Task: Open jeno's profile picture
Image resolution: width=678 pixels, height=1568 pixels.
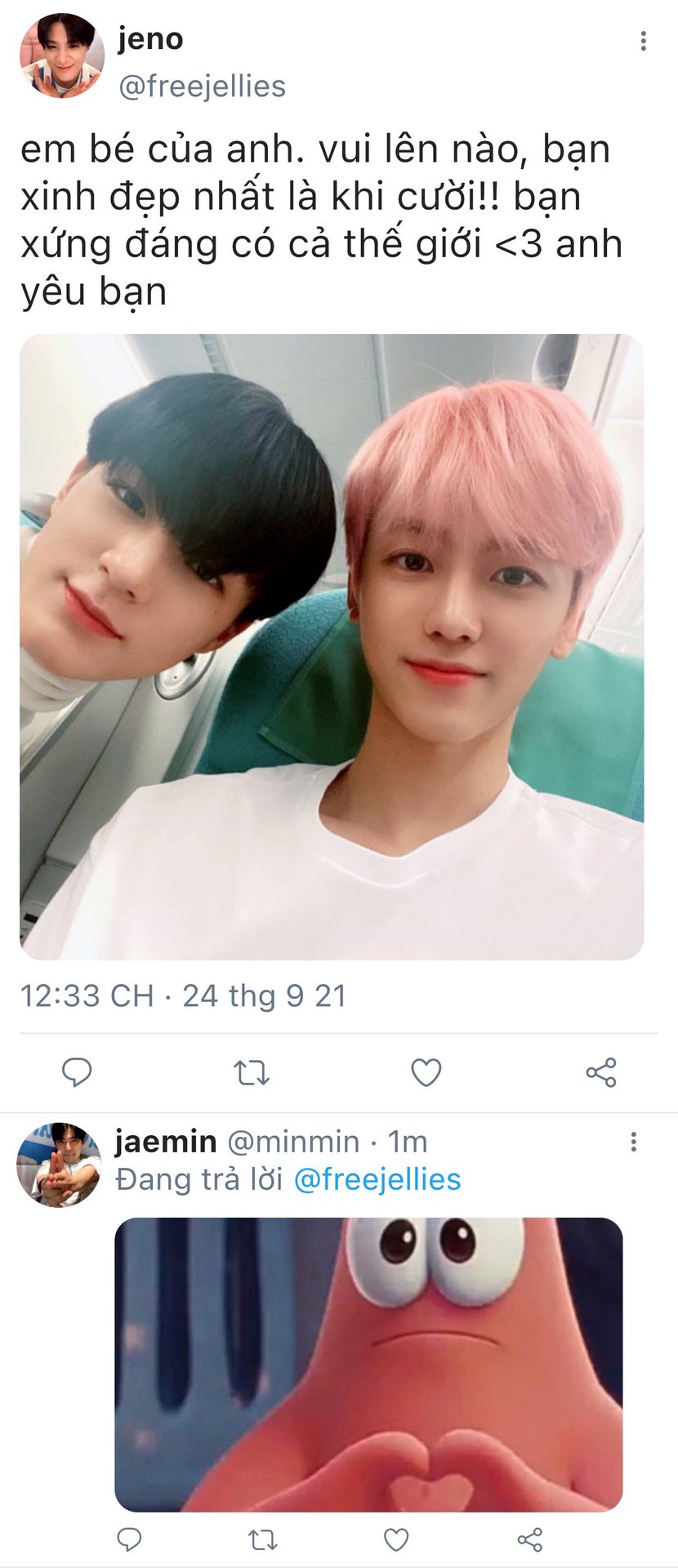Action: coord(61,56)
